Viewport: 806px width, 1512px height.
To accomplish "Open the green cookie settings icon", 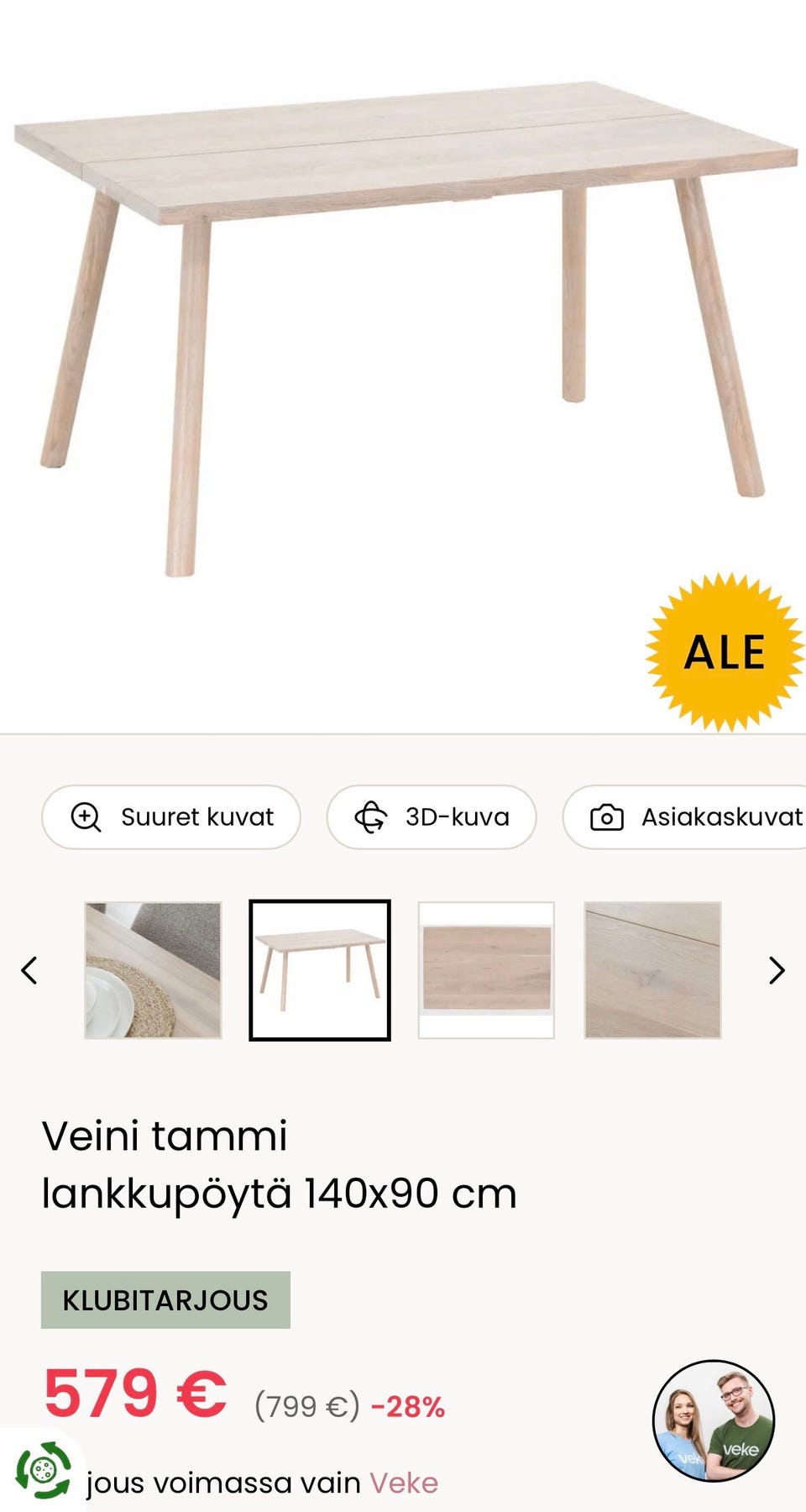I will click(42, 1470).
